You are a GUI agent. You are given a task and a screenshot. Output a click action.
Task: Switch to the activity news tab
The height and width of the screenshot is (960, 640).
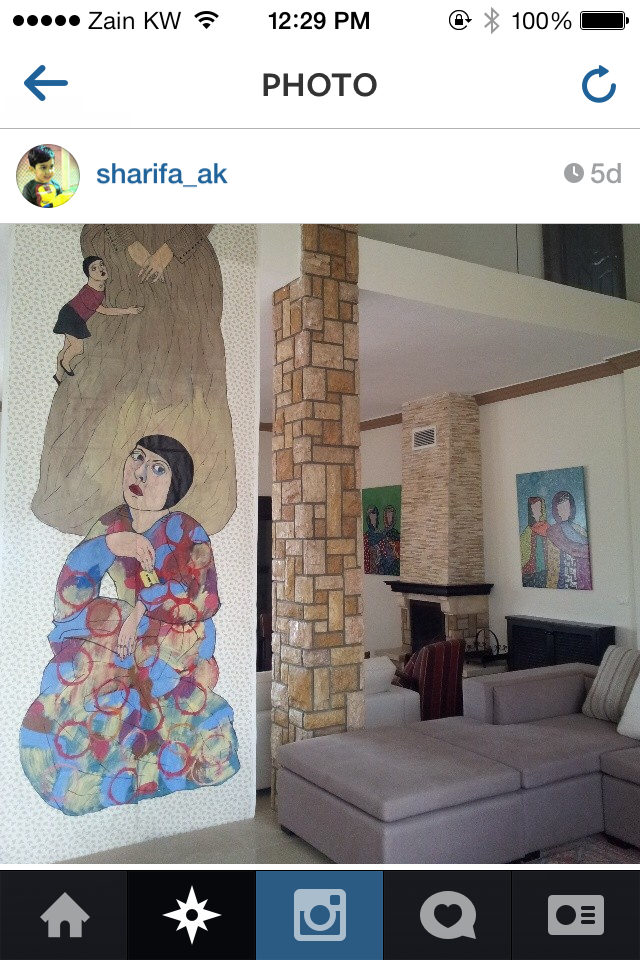pyautogui.click(x=448, y=915)
